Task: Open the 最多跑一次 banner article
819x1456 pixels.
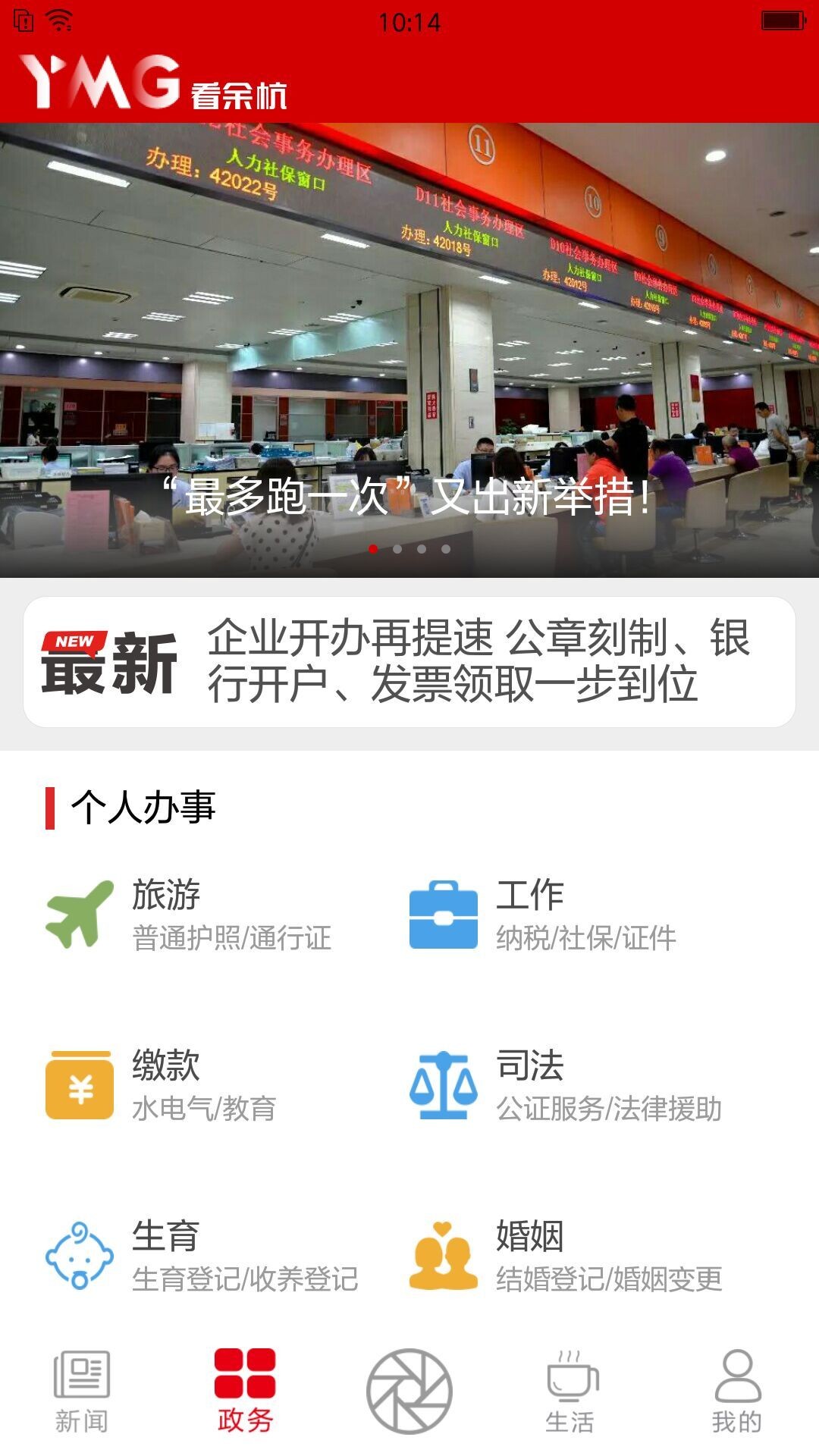Action: tap(409, 350)
